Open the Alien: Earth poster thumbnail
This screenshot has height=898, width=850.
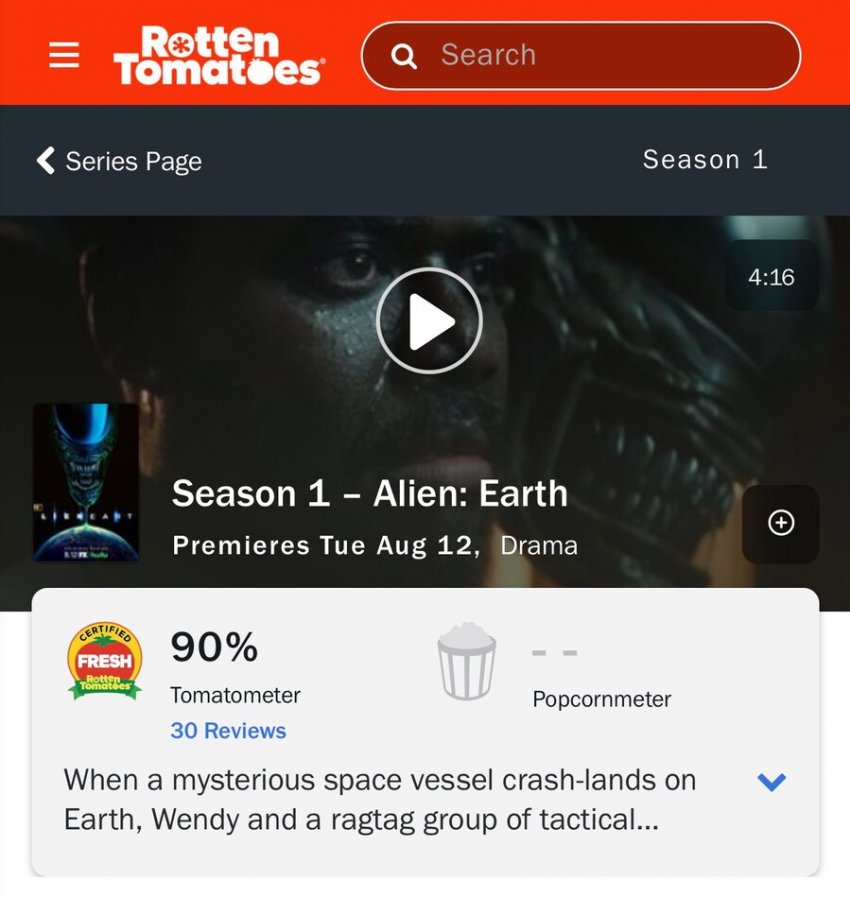point(86,482)
